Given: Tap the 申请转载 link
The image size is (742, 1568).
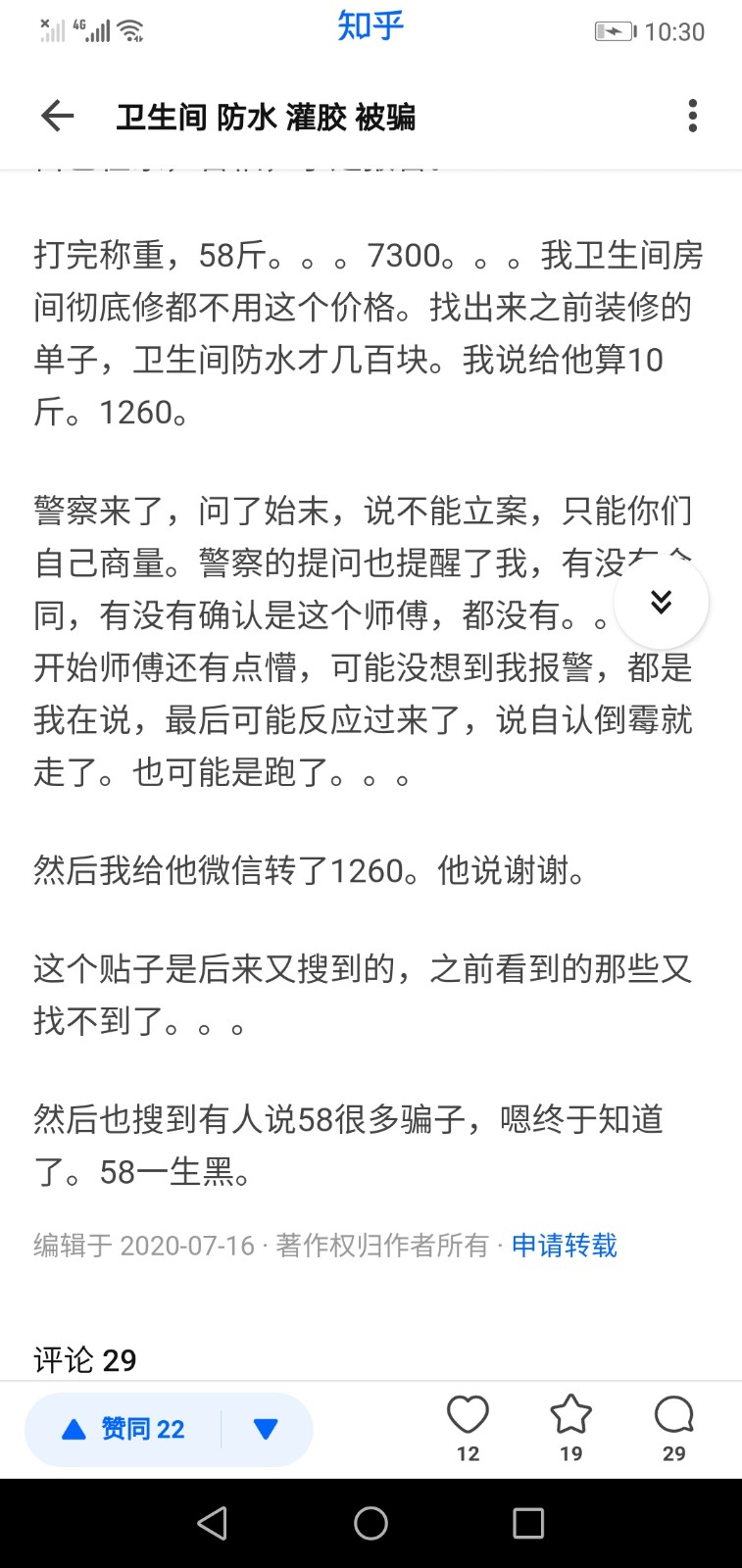Looking at the screenshot, I should (x=564, y=1246).
